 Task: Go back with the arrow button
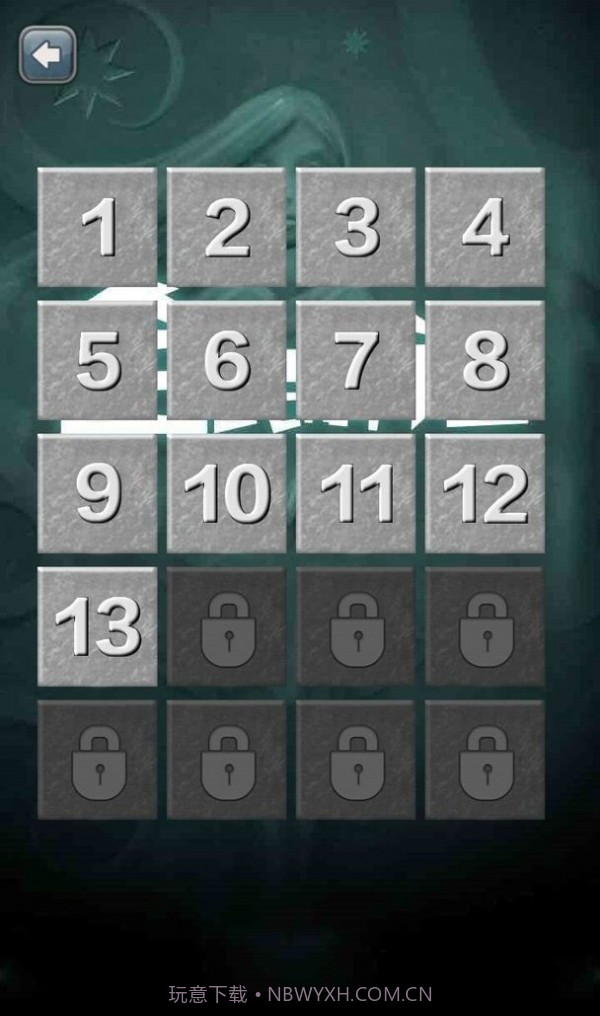point(47,55)
